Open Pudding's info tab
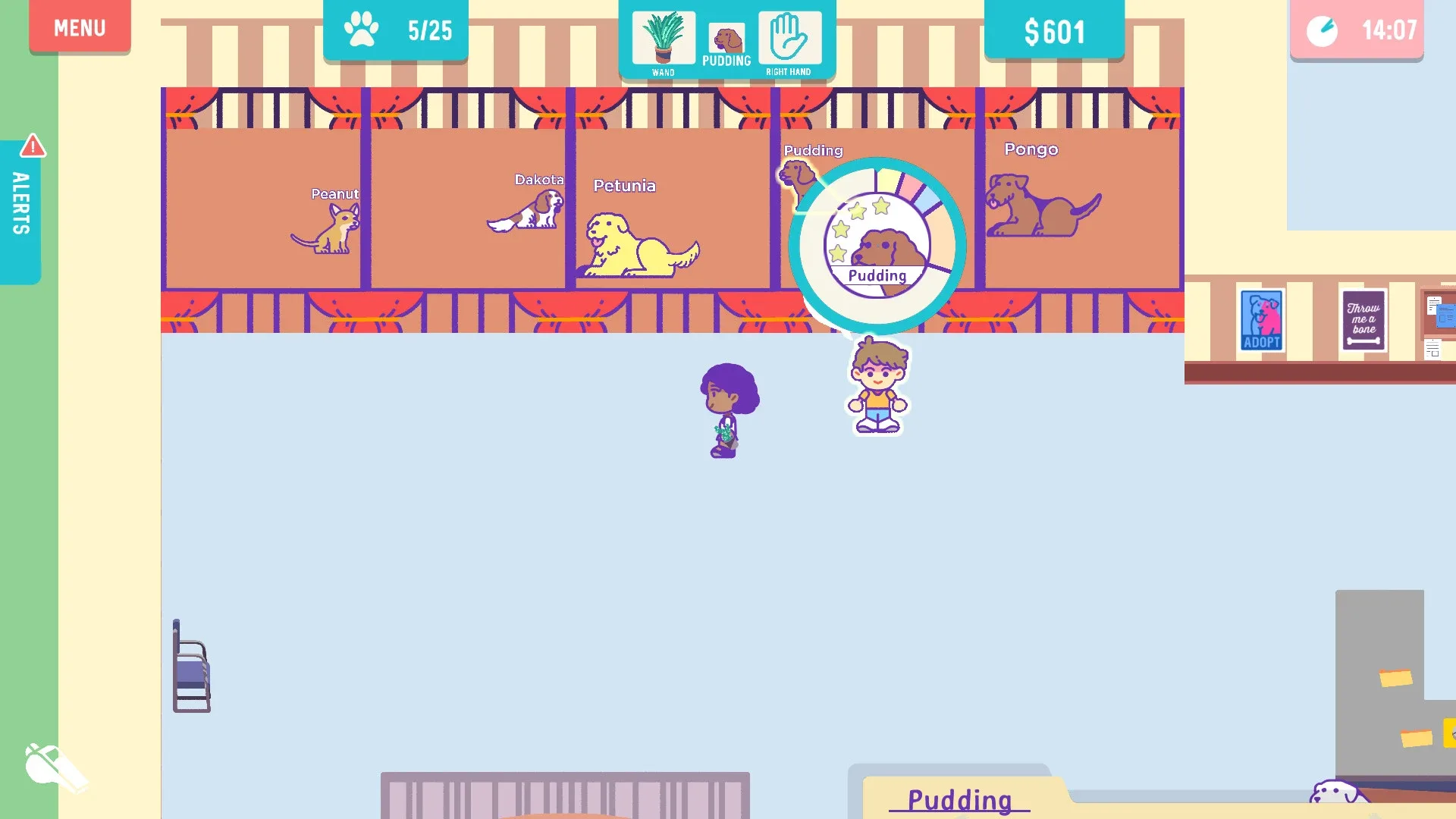 pyautogui.click(x=959, y=799)
